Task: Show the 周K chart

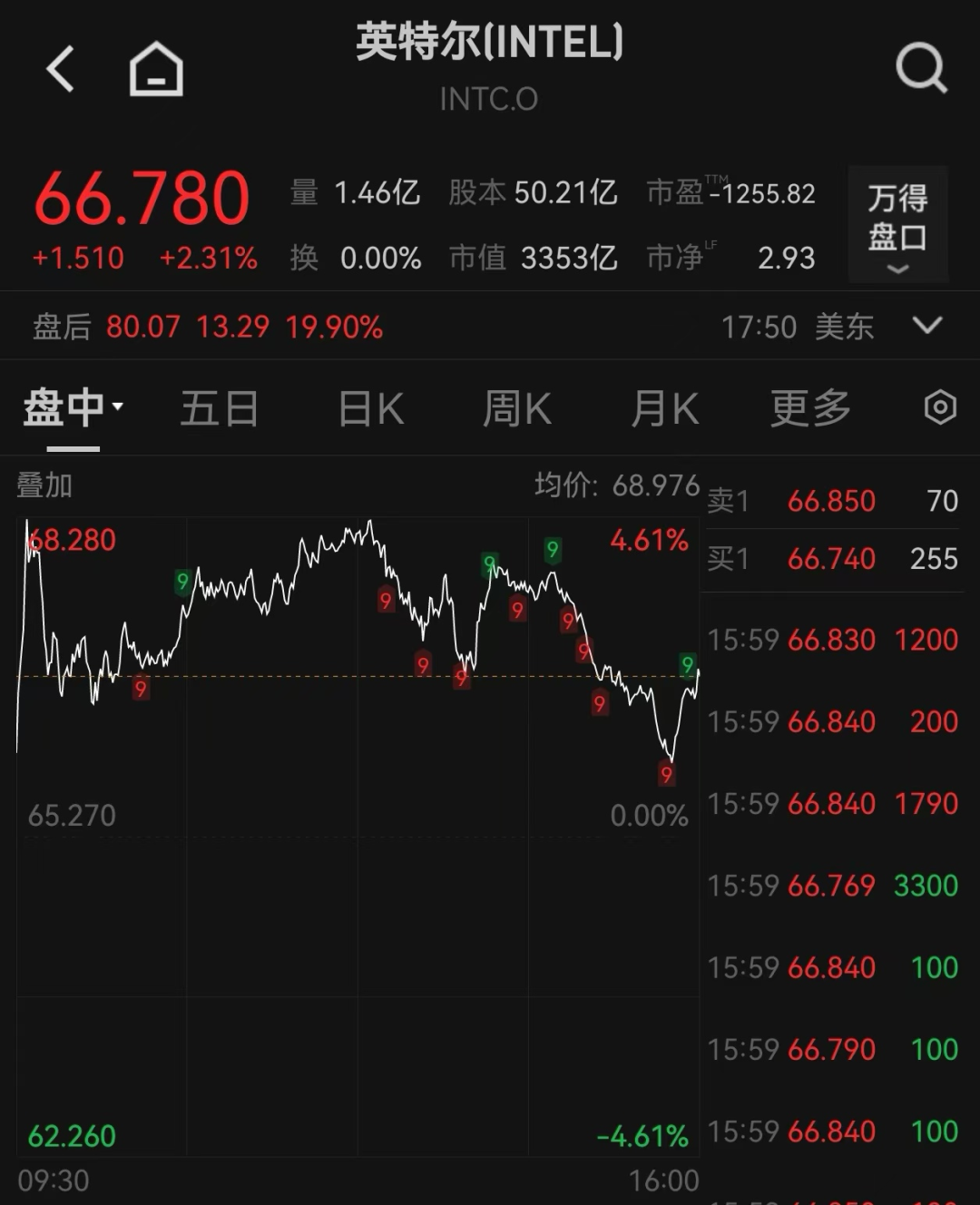Action: pyautogui.click(x=516, y=408)
